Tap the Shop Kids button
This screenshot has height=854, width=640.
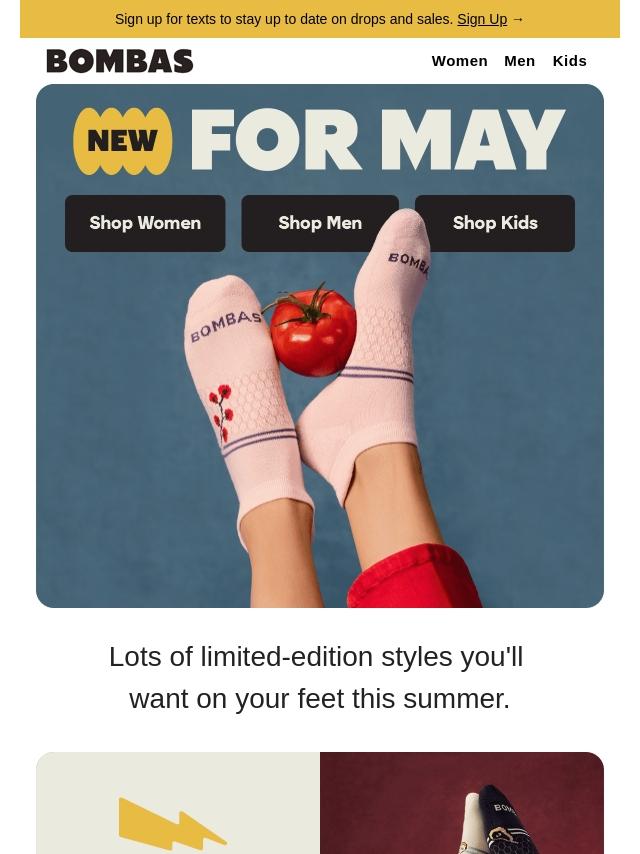click(x=495, y=223)
